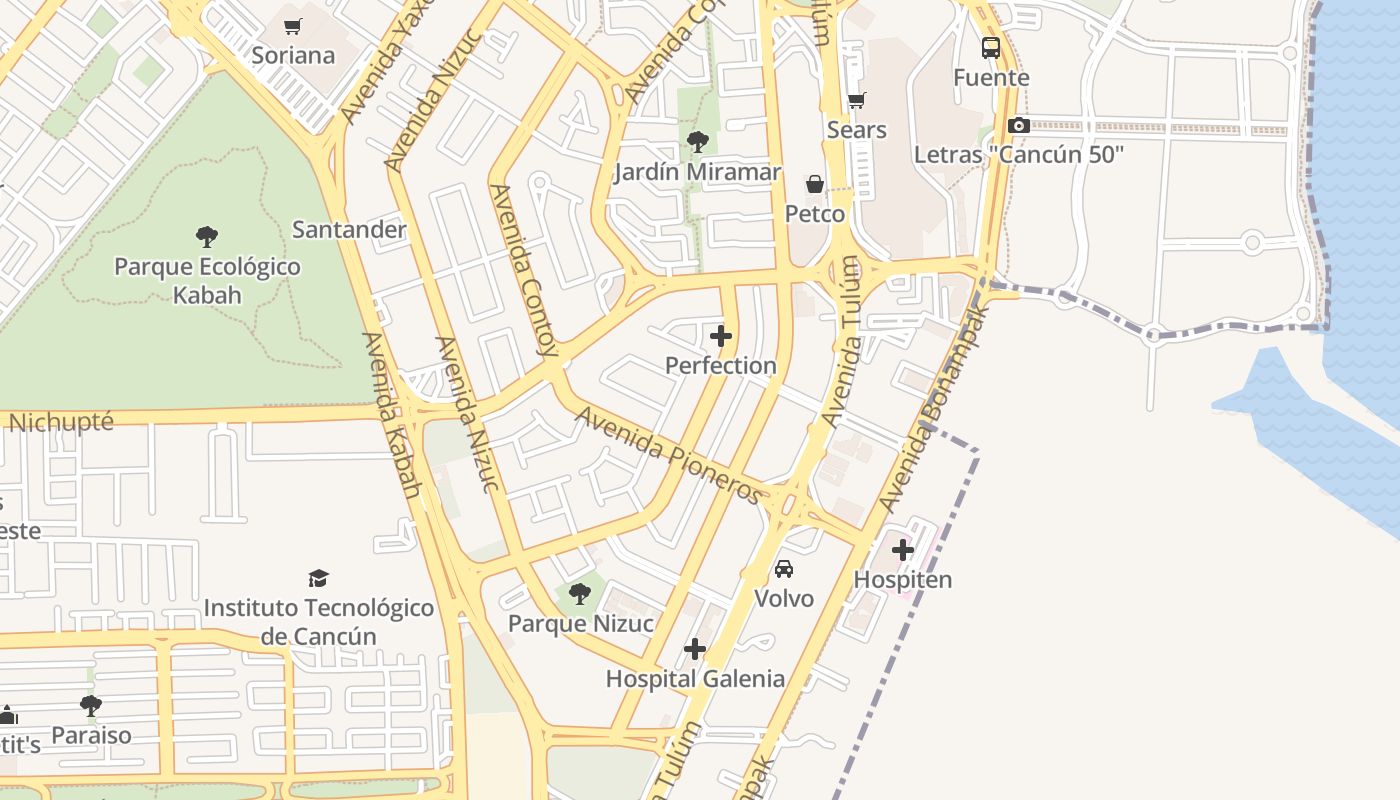Open the Fuente bus stop marker
1400x800 pixels.
point(990,48)
